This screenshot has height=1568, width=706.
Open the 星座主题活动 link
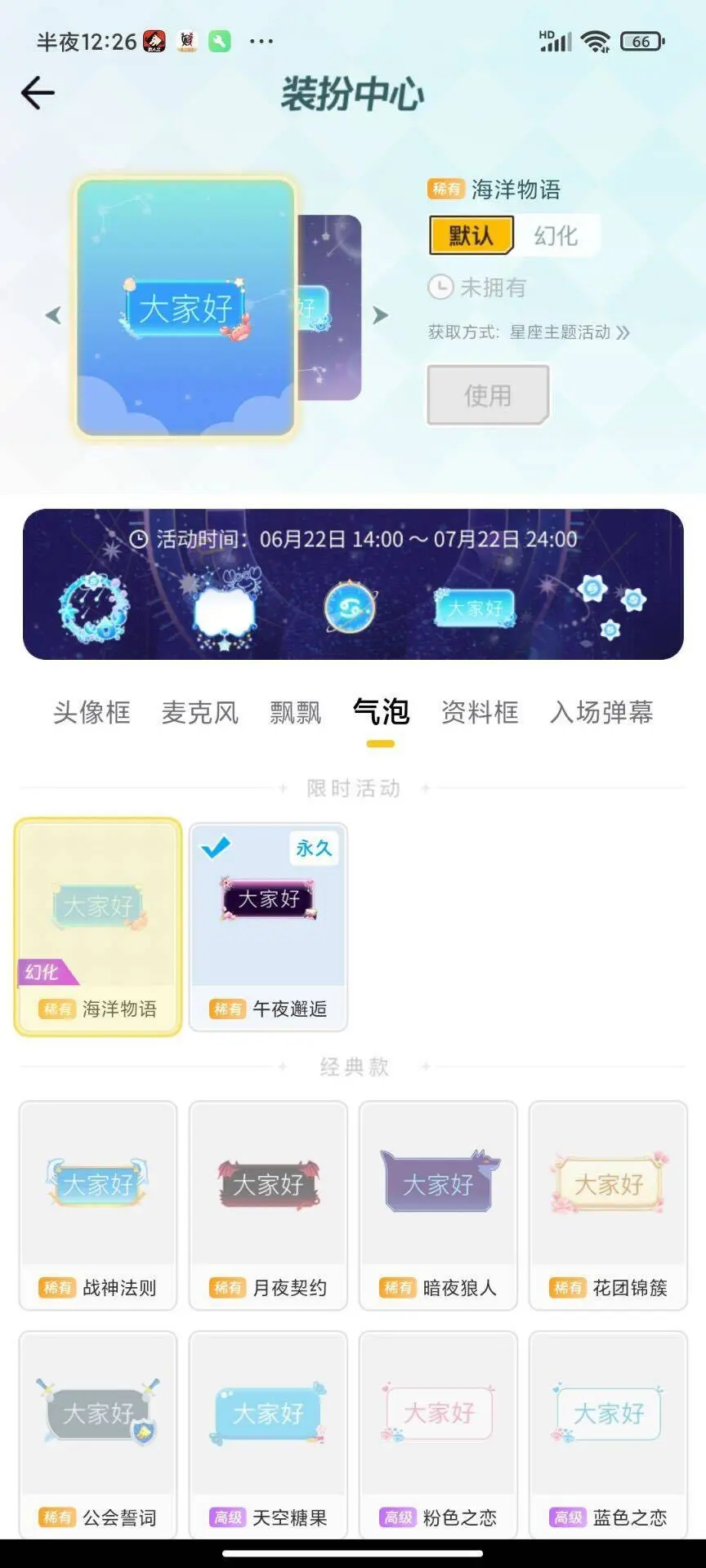point(570,332)
